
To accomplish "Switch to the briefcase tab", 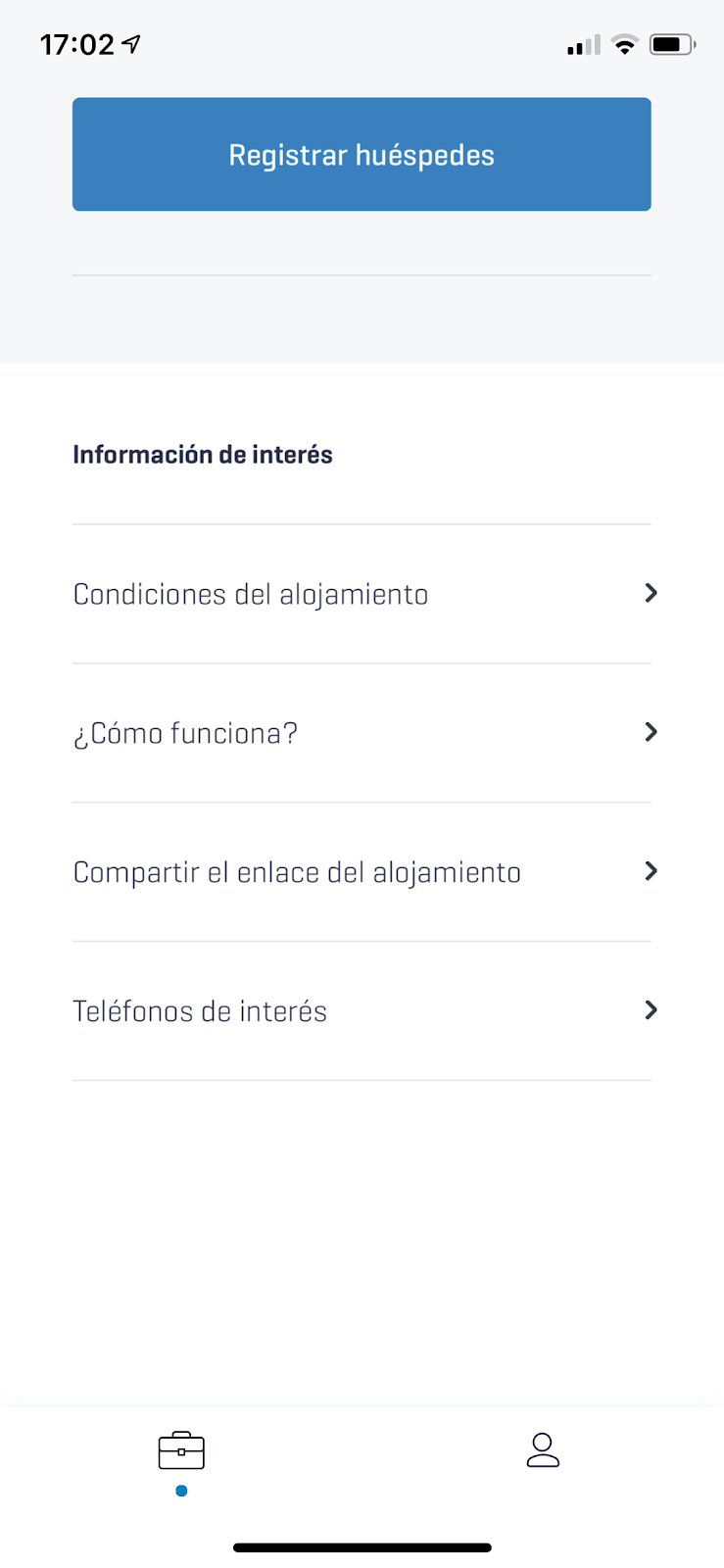I will pos(181,1451).
